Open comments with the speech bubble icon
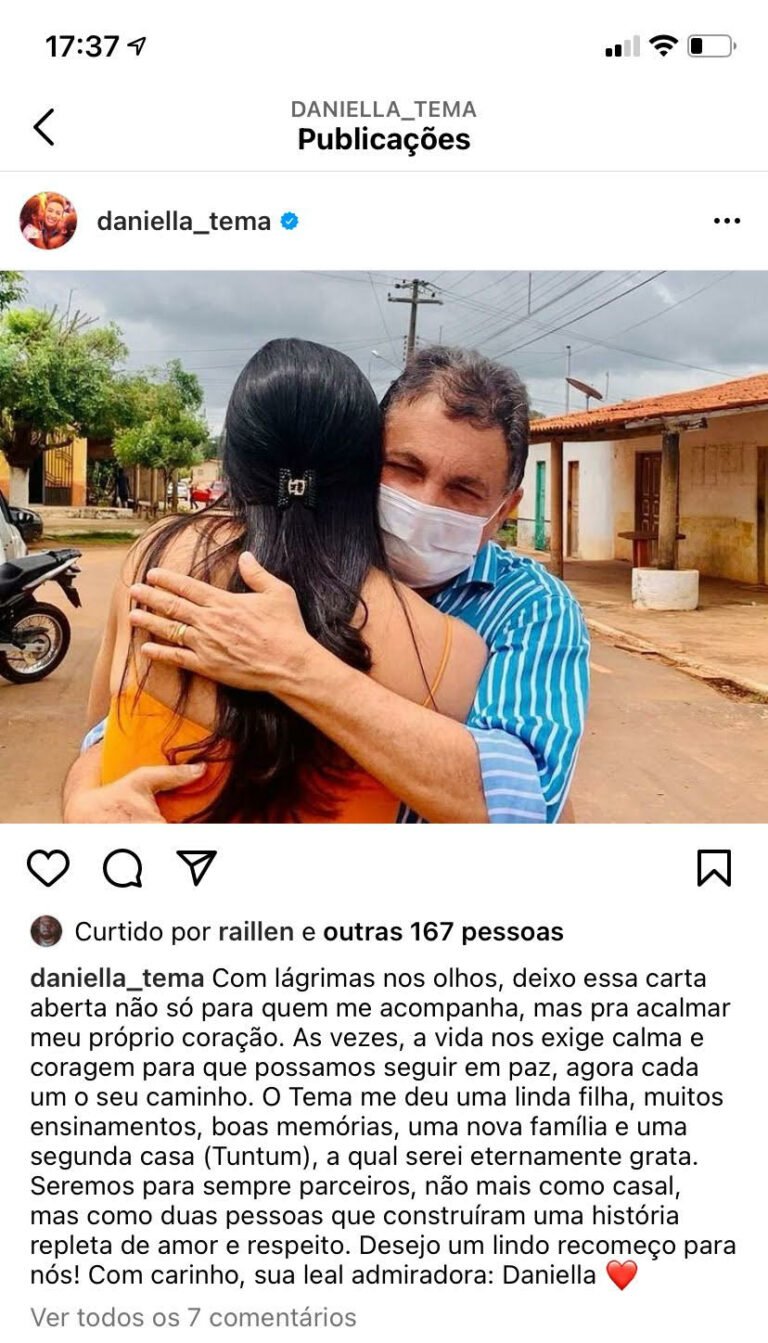This screenshot has height=1343, width=768. pyautogui.click(x=123, y=868)
